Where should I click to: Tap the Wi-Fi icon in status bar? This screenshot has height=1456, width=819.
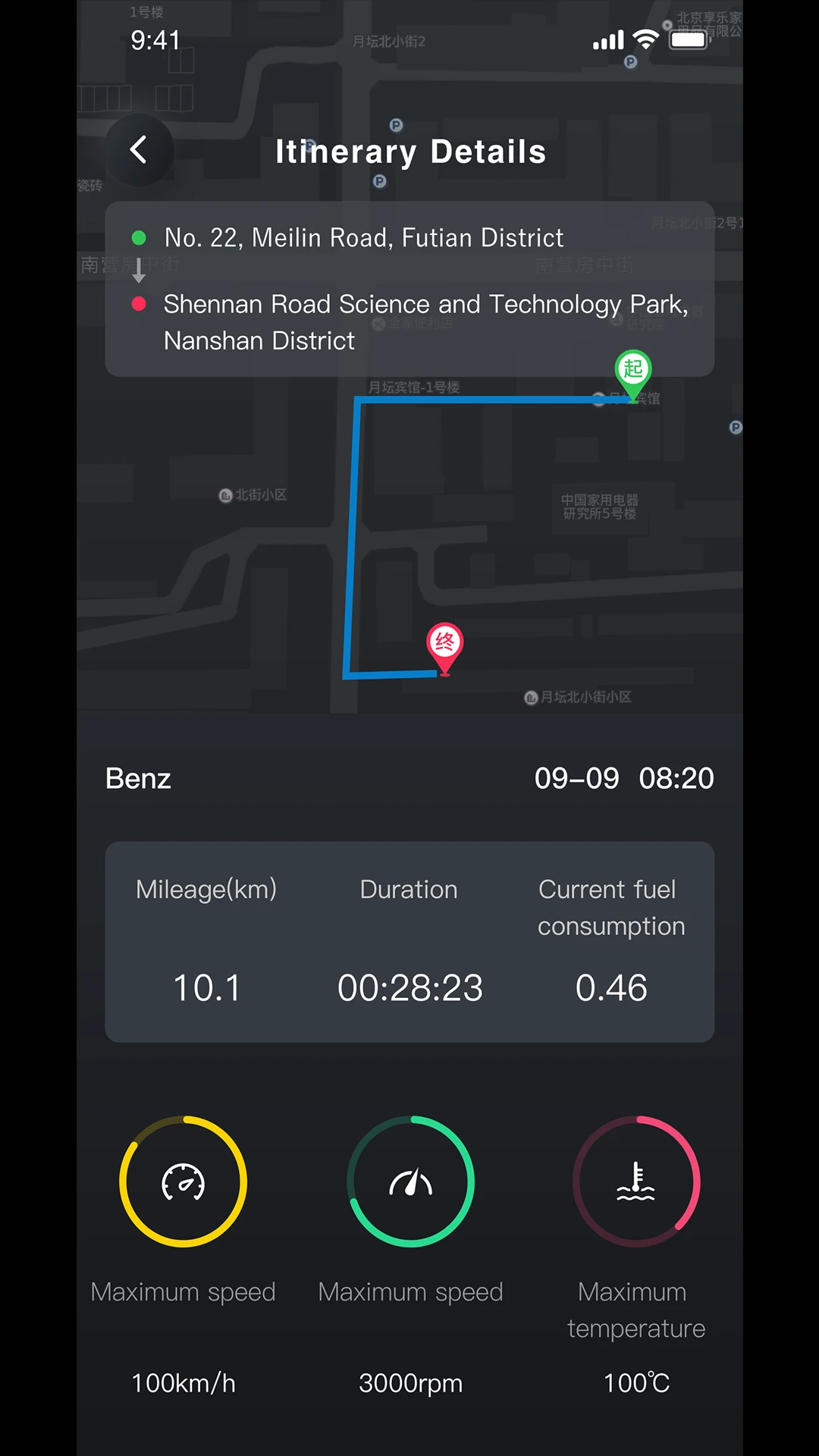[645, 39]
